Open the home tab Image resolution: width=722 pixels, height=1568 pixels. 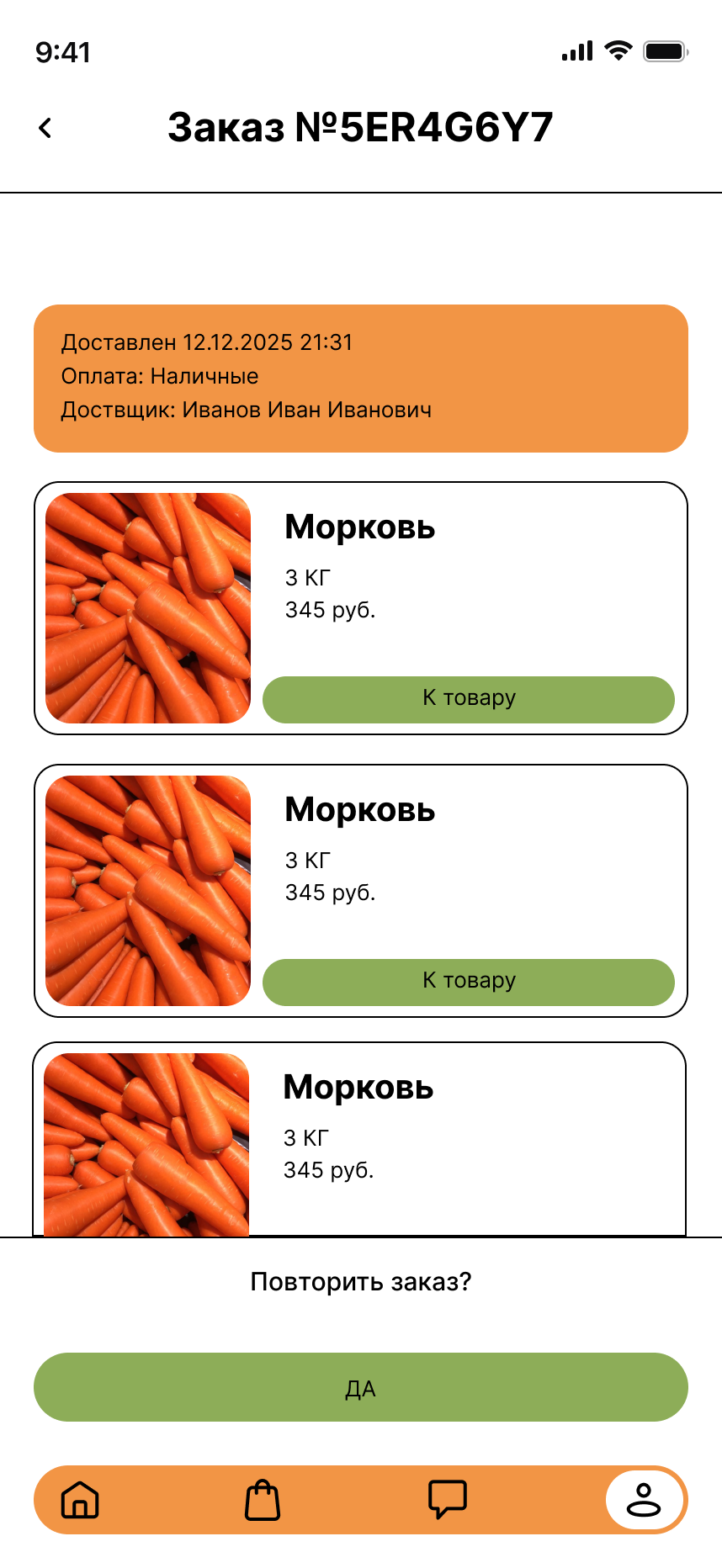(80, 1500)
